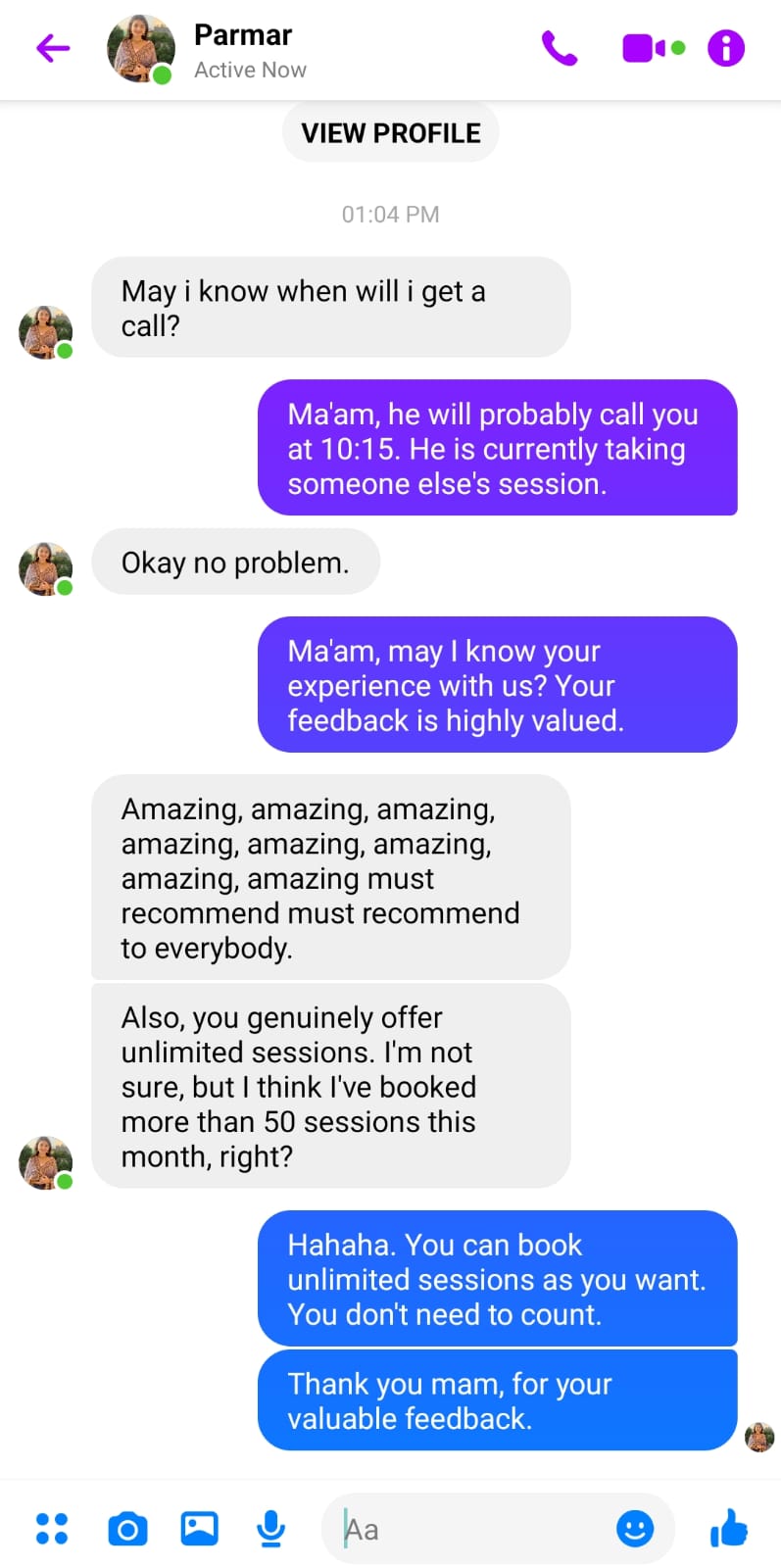Go back to the chat list

click(x=53, y=48)
